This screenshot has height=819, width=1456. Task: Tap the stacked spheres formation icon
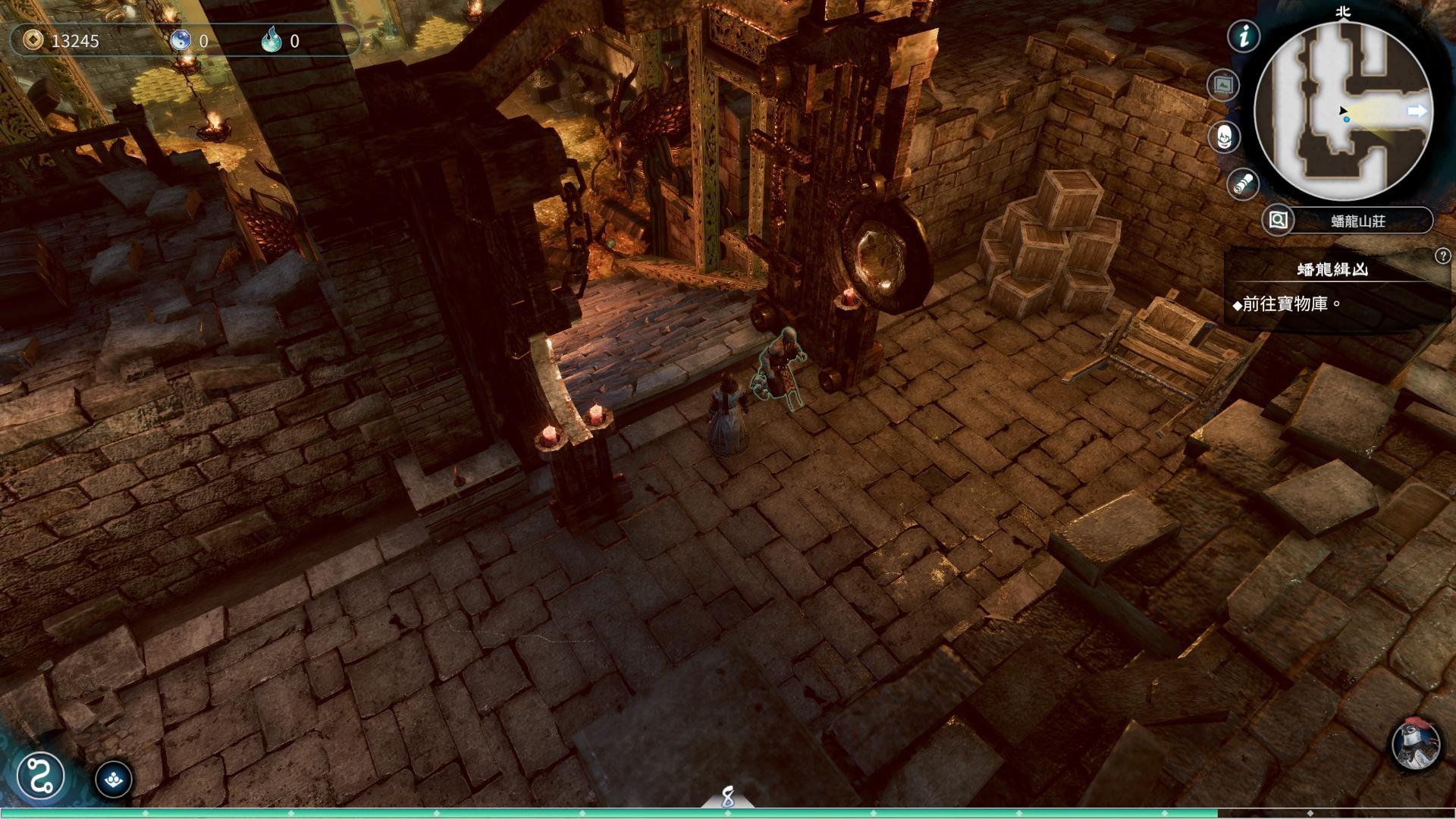click(114, 779)
